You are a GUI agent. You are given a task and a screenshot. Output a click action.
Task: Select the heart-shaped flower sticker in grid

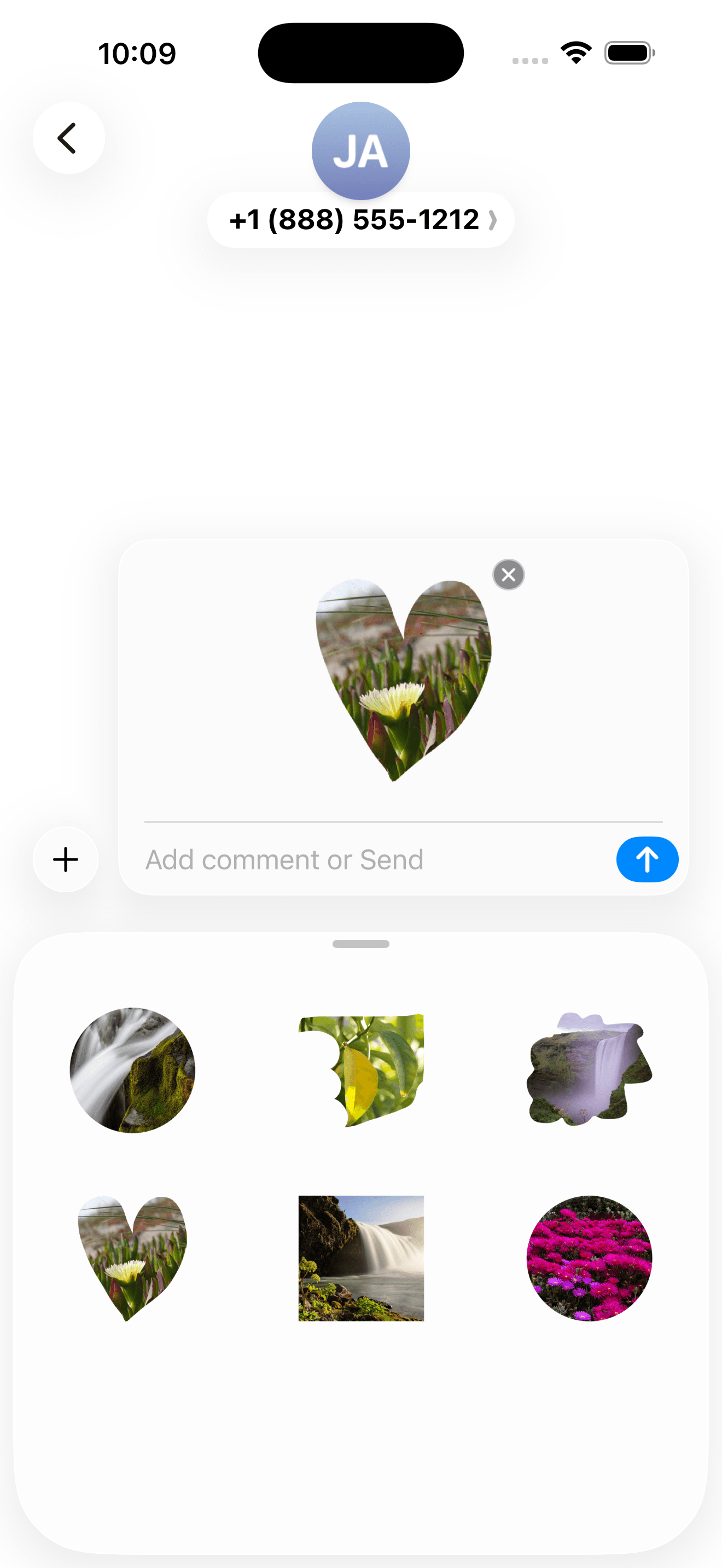coord(133,1256)
